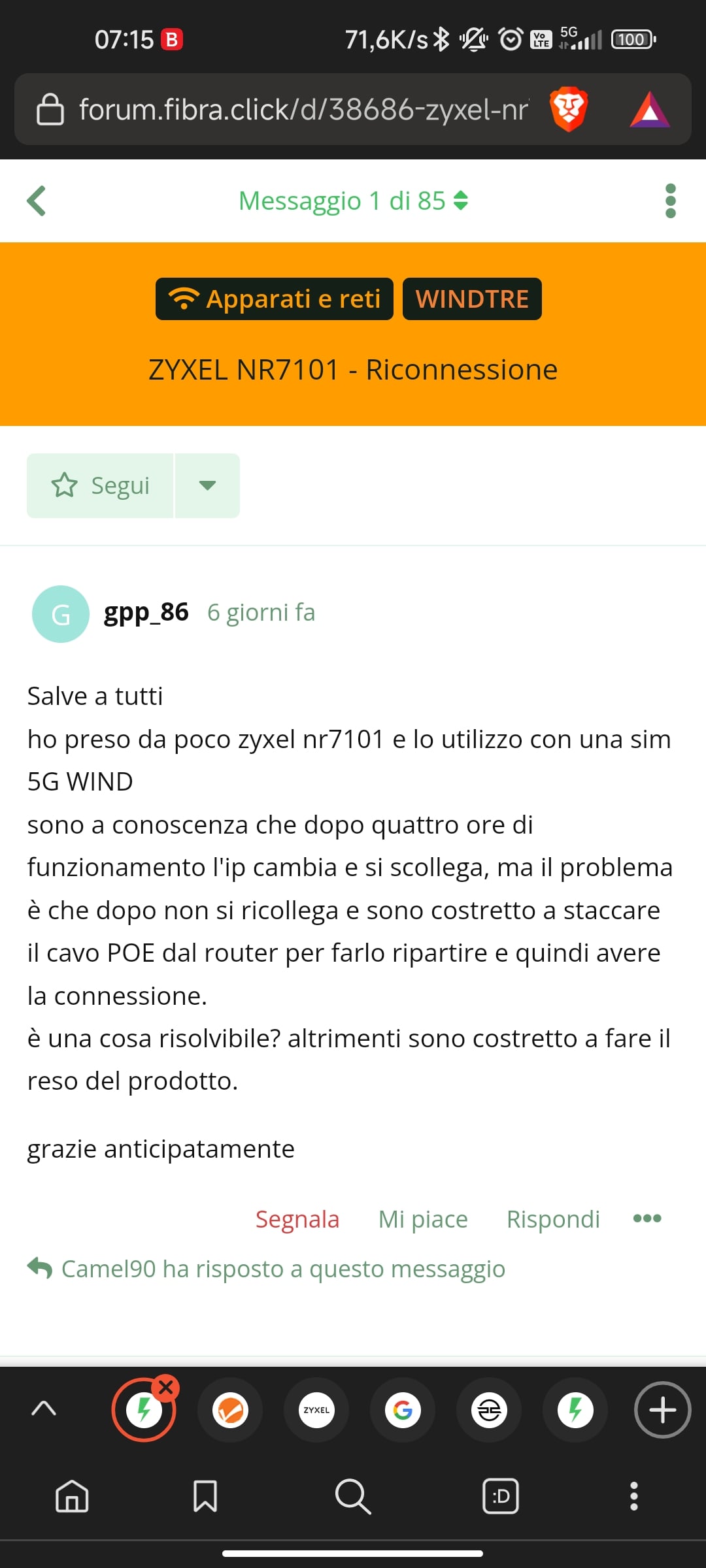Open more post actions dots
This screenshot has height=1568, width=706.
tap(647, 1218)
